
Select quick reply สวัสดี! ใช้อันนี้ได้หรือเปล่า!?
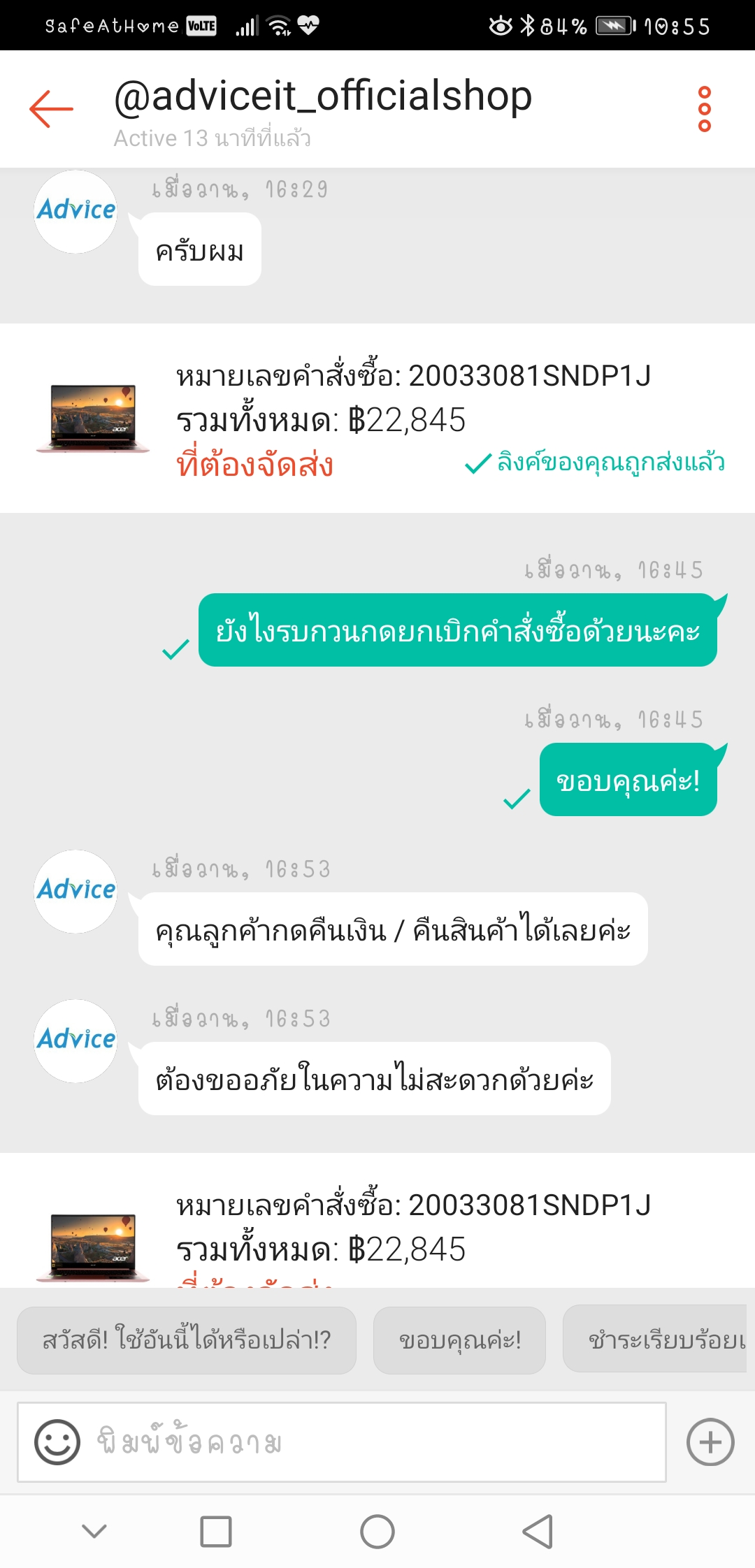pos(187,1340)
